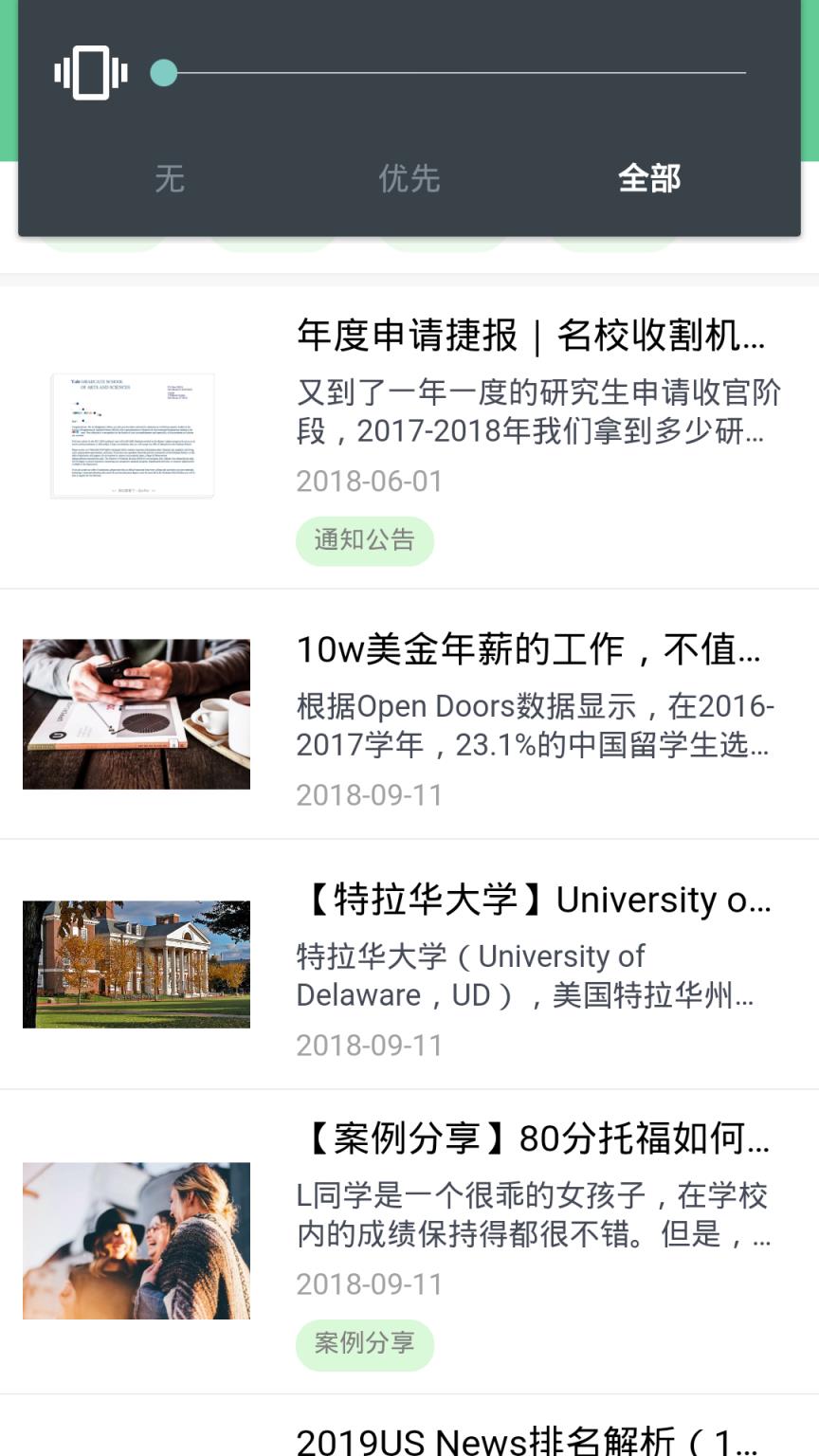Tap the vibrate mode icon
Screen dimensions: 819x1456
(88, 72)
